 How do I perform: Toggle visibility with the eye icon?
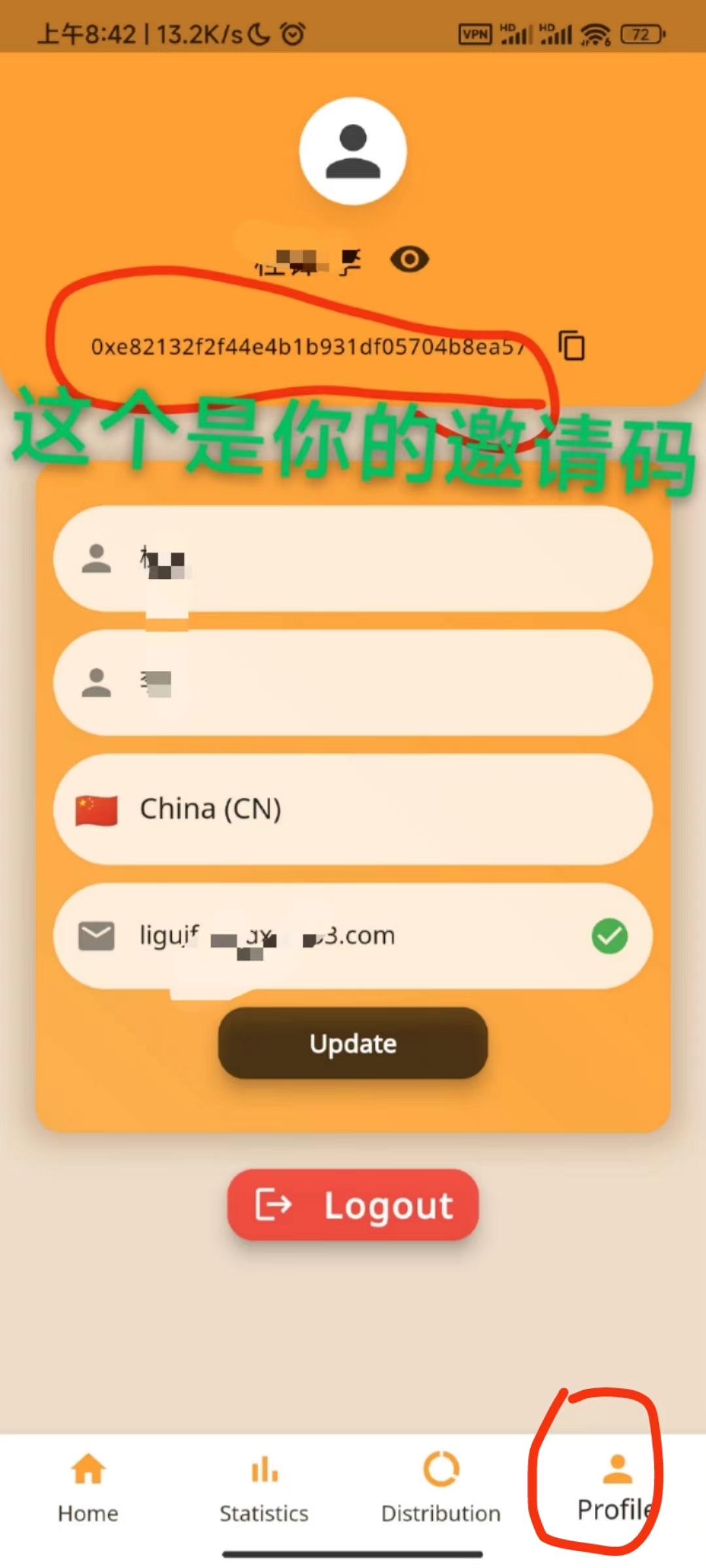click(x=409, y=259)
